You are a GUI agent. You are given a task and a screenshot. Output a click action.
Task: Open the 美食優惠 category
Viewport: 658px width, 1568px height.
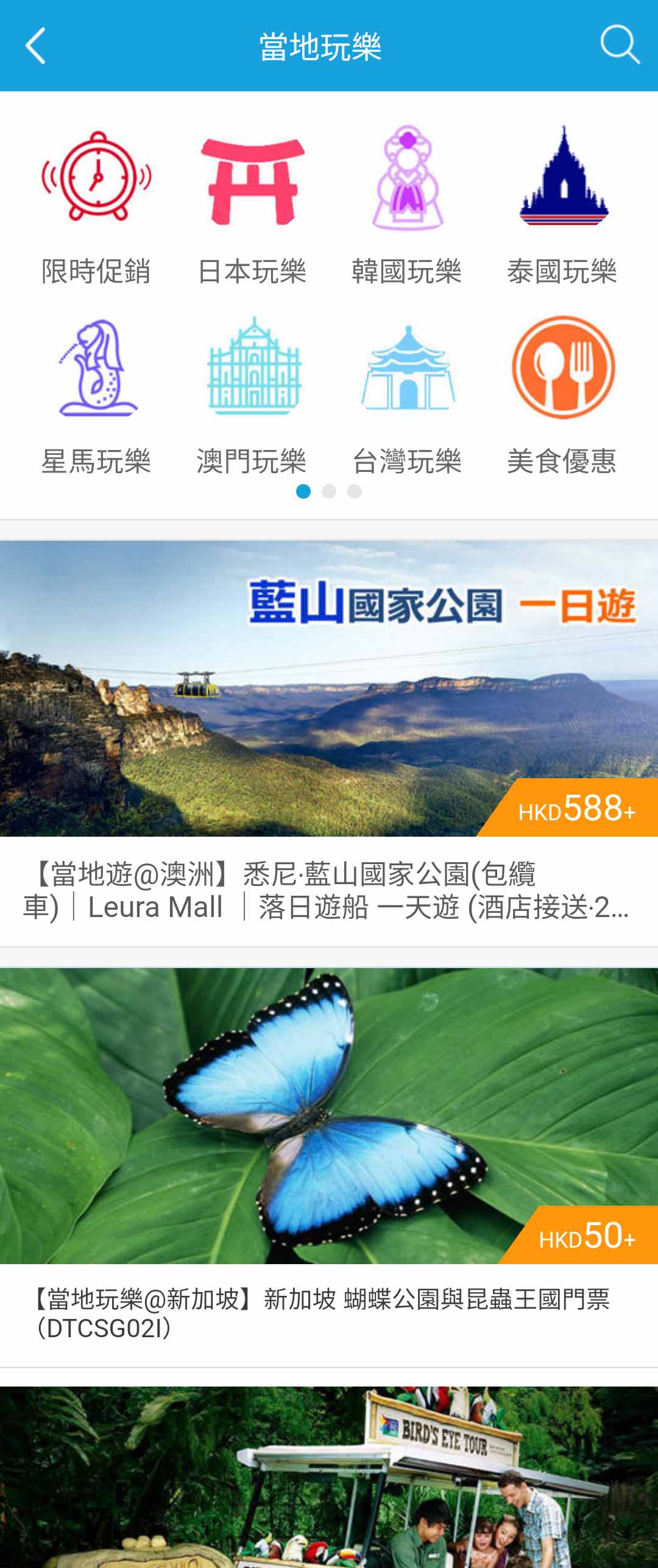click(562, 395)
